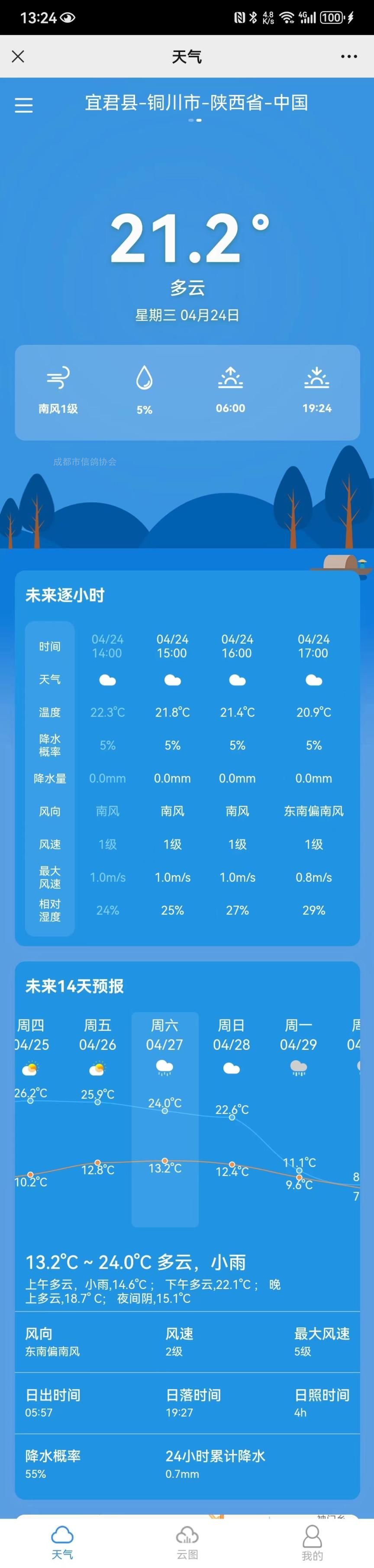Switch to the 云图 tab
374x1568 pixels.
coord(187,1542)
